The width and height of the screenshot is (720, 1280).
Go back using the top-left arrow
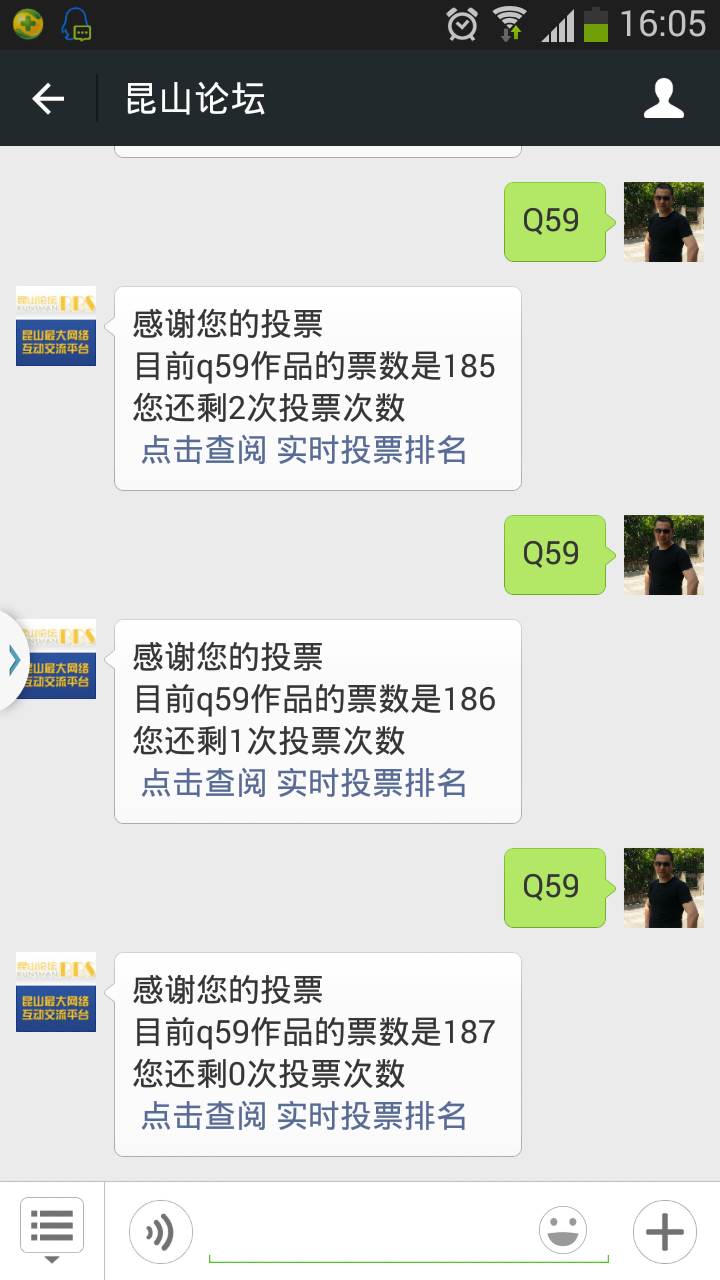pos(48,99)
